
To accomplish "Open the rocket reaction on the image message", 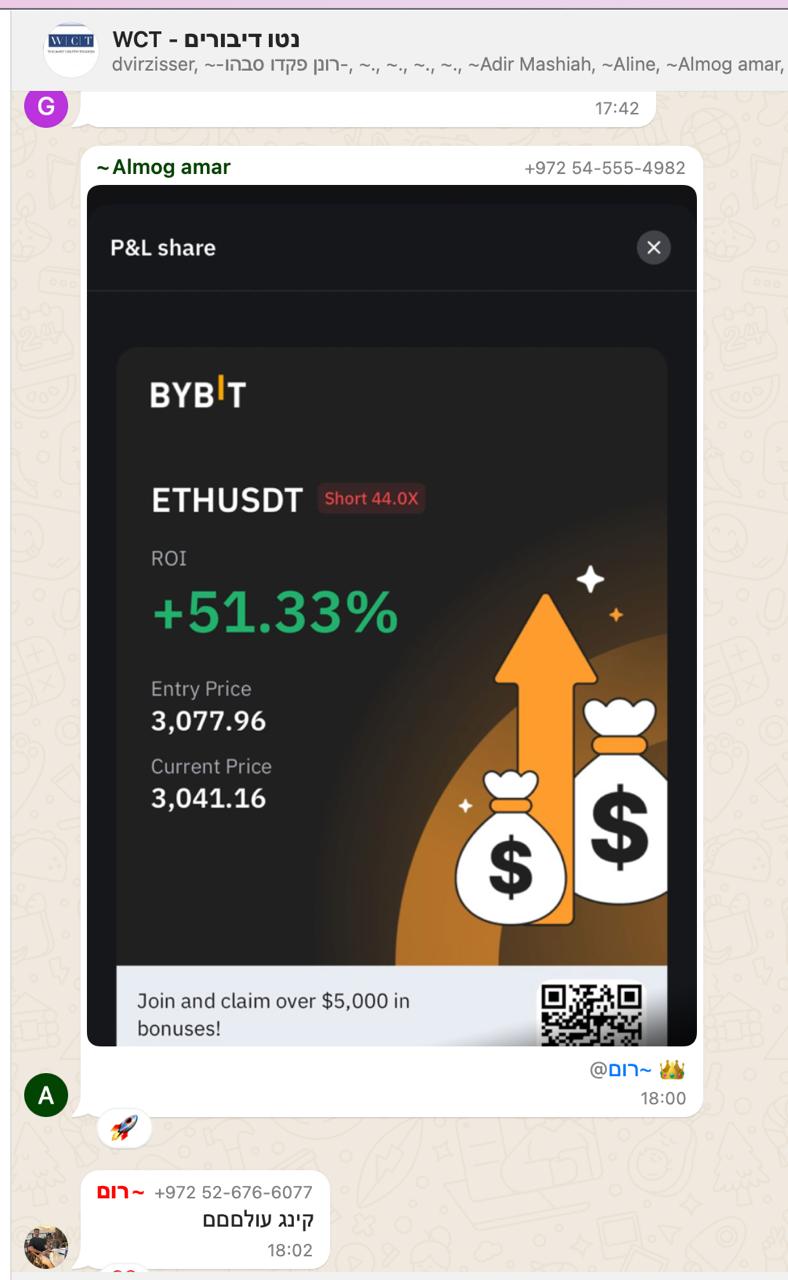I will pyautogui.click(x=124, y=1129).
